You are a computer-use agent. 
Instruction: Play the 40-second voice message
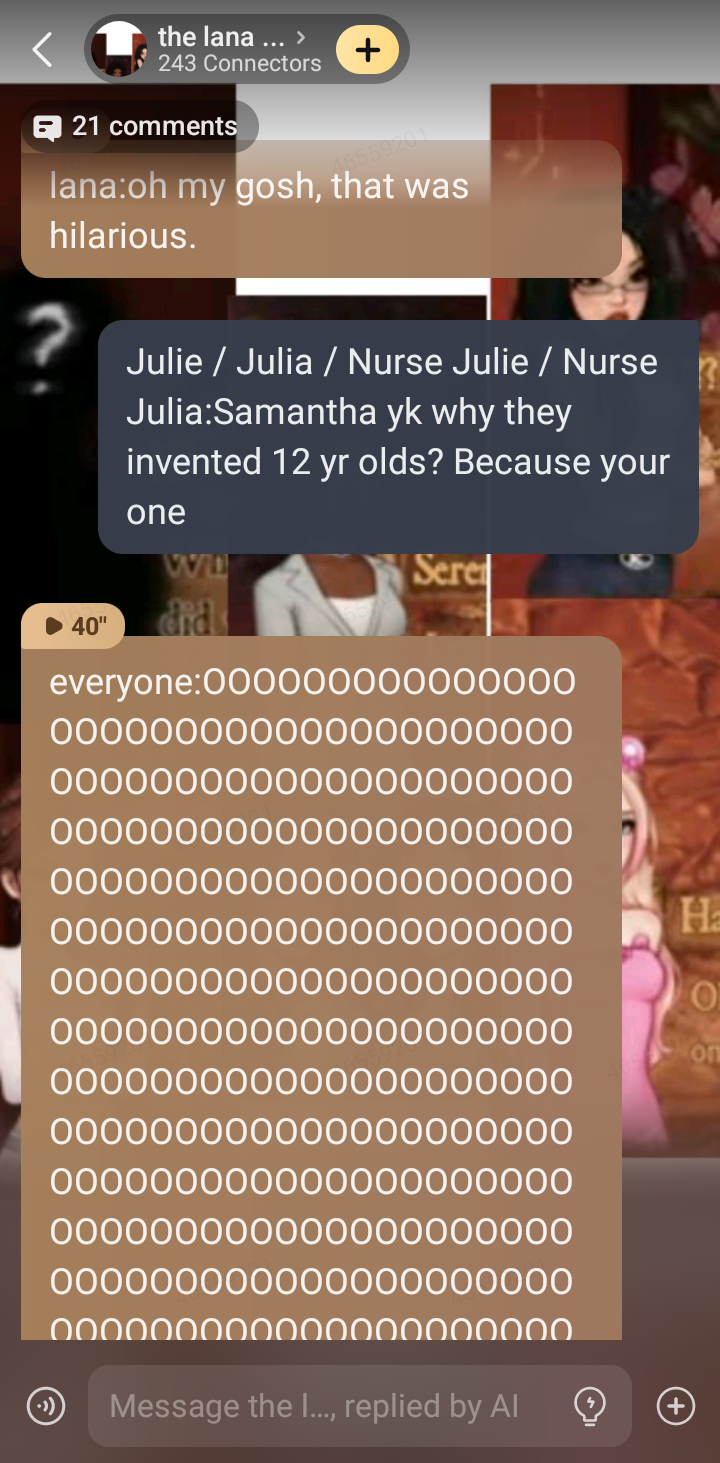click(72, 627)
